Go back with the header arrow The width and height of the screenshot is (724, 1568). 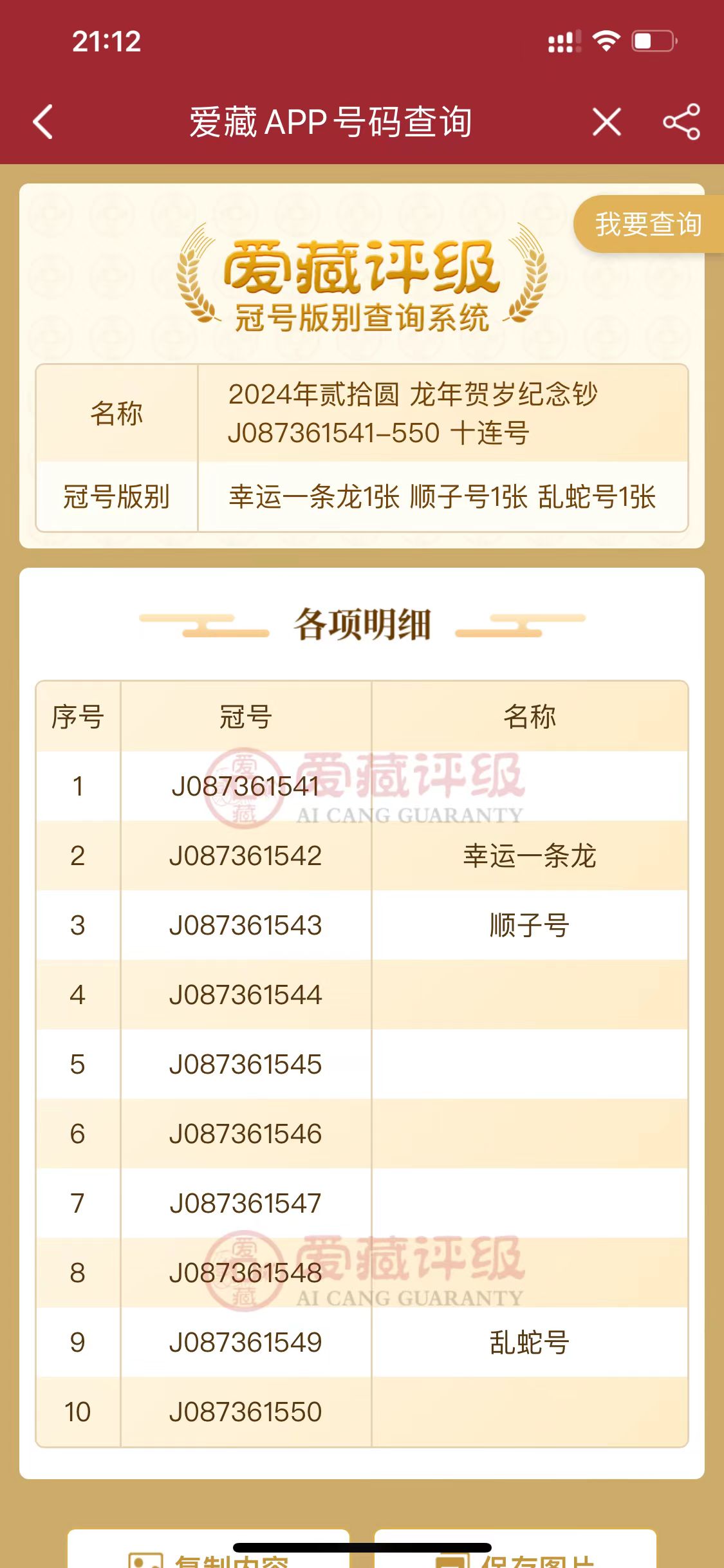tap(43, 122)
